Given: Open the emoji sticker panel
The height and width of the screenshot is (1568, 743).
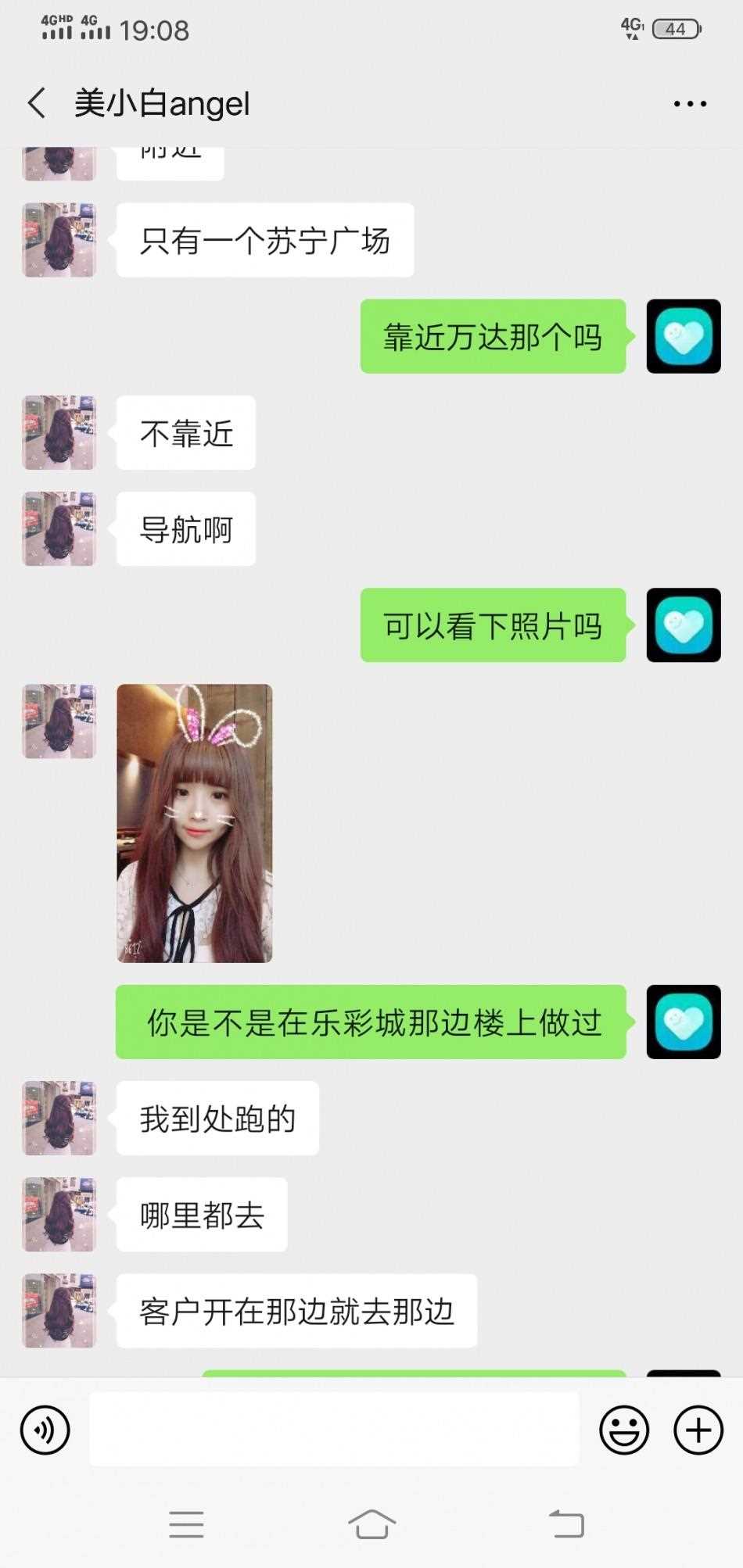Looking at the screenshot, I should click(623, 1430).
